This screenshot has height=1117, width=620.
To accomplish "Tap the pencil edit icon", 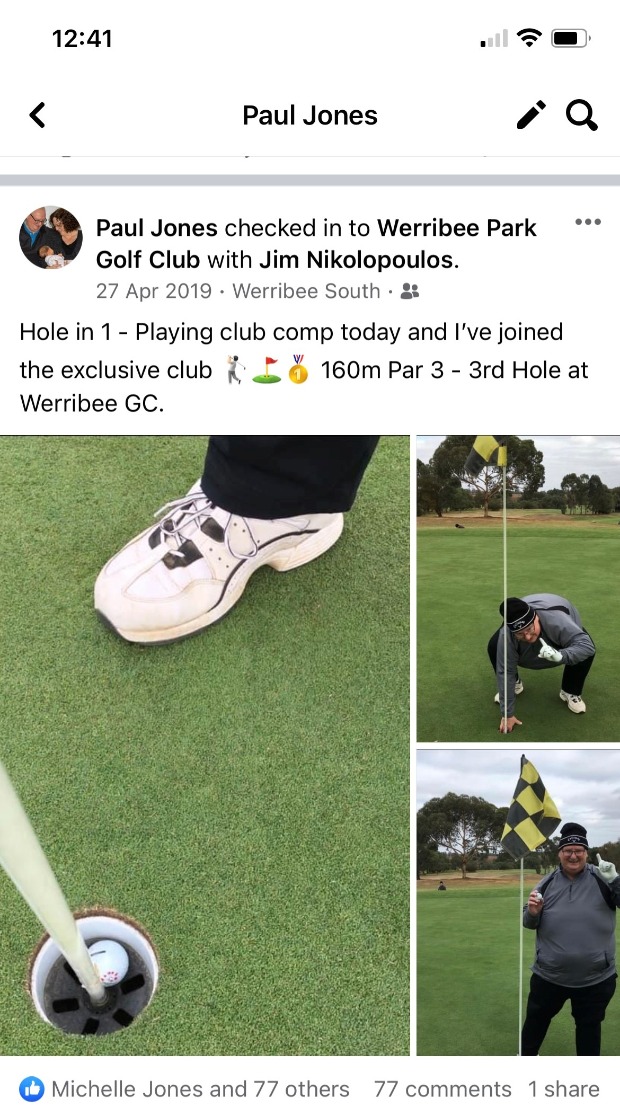I will pos(531,115).
